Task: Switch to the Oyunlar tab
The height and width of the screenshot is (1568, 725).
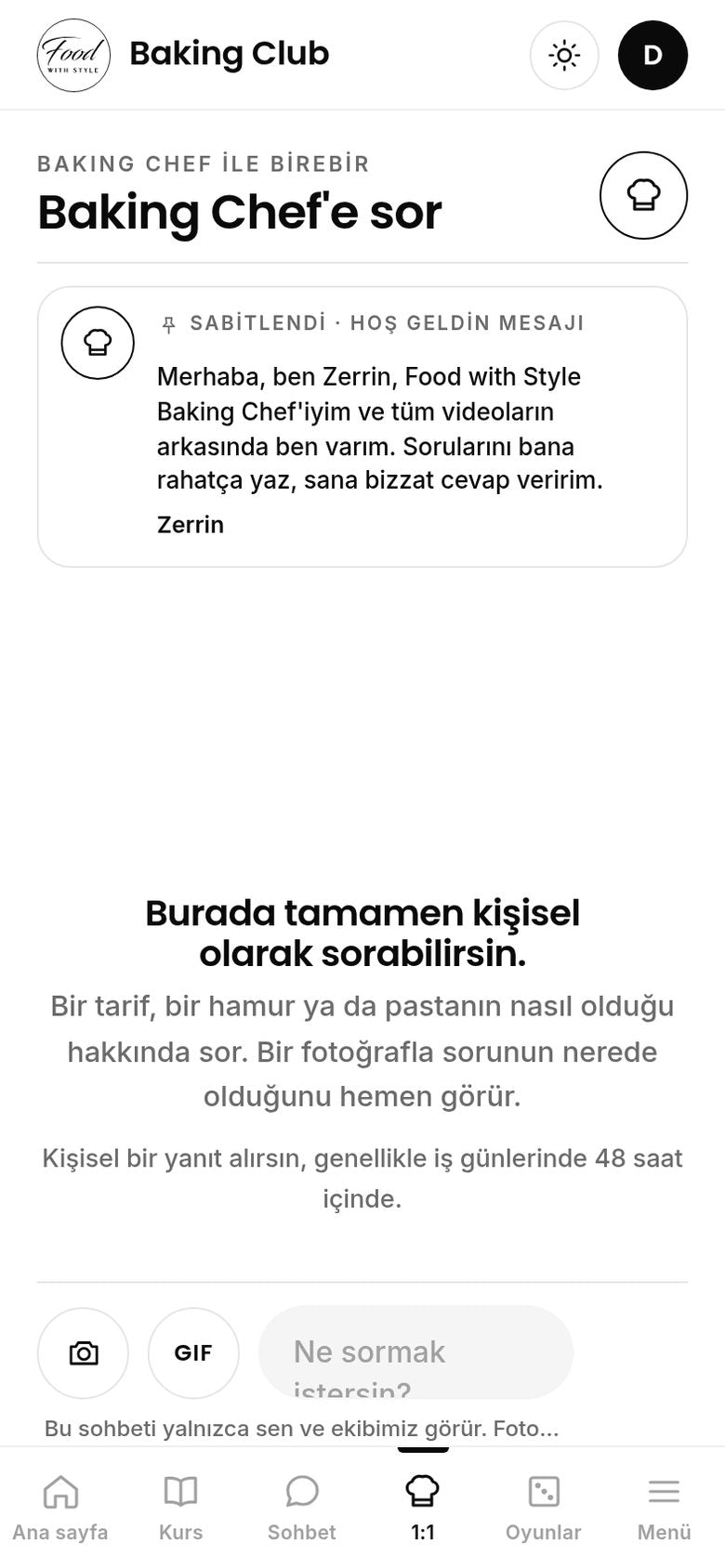Action: (544, 1508)
